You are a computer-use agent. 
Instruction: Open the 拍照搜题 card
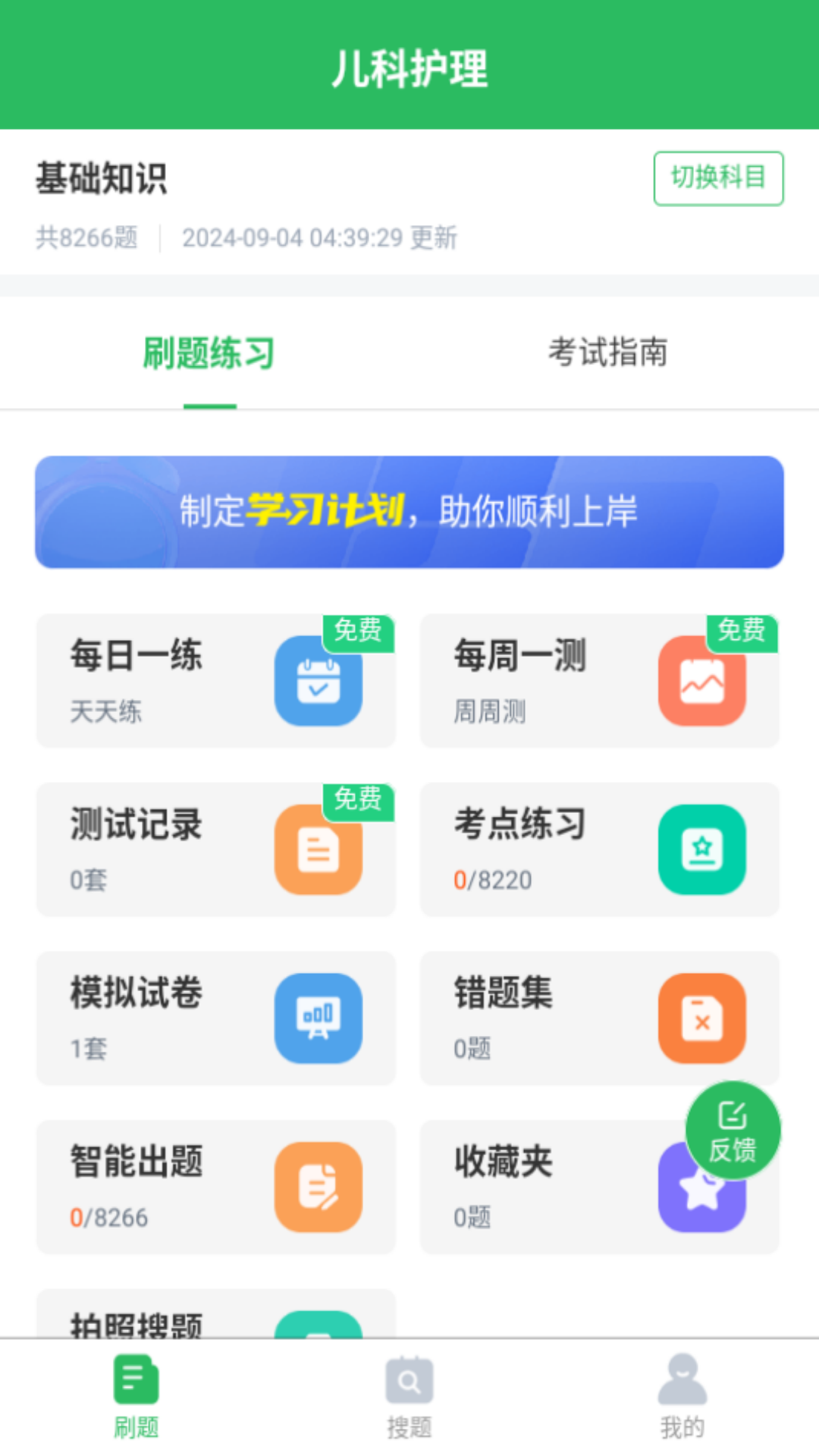tap(216, 1313)
